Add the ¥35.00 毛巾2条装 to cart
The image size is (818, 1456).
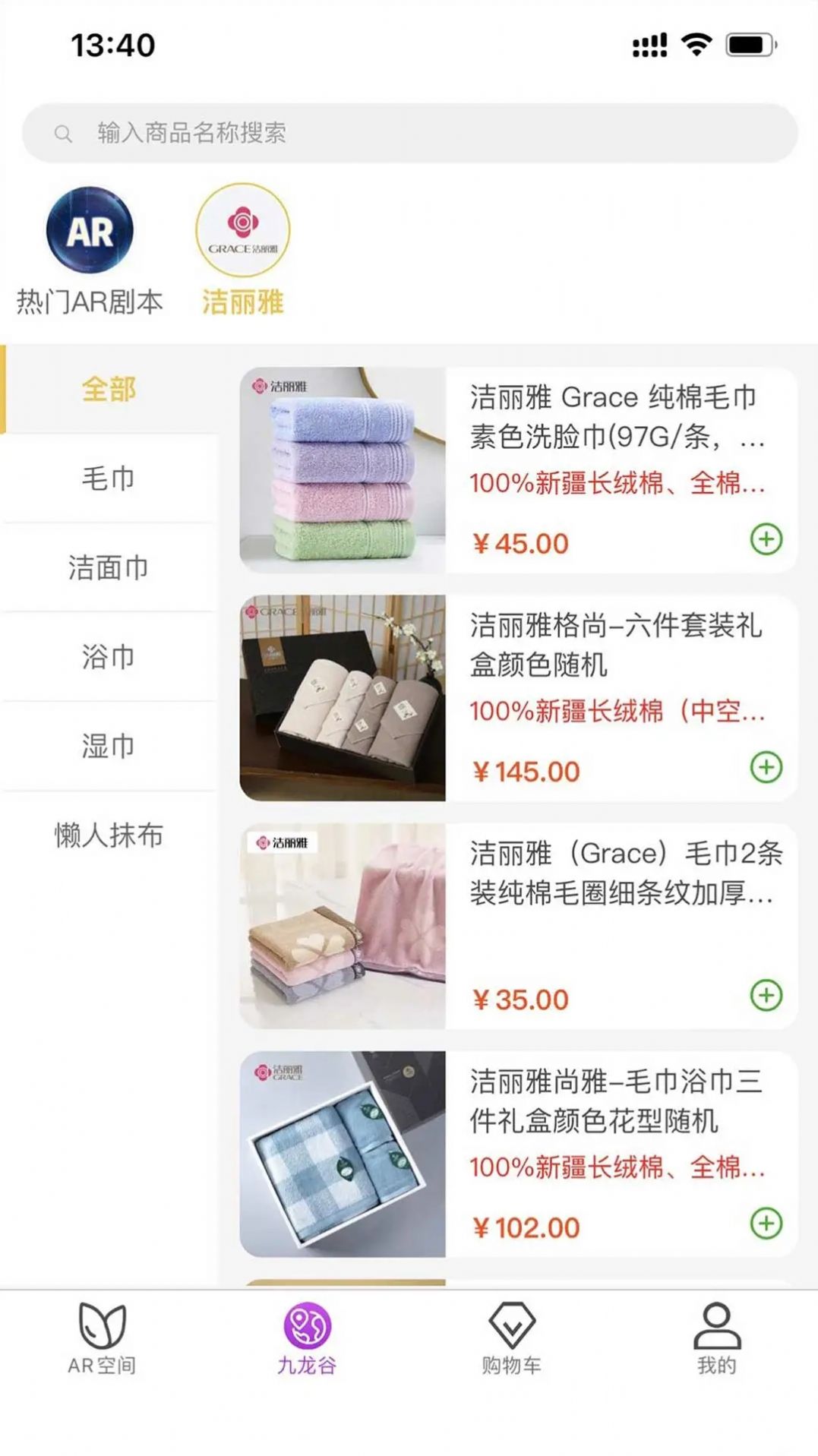coord(766,995)
